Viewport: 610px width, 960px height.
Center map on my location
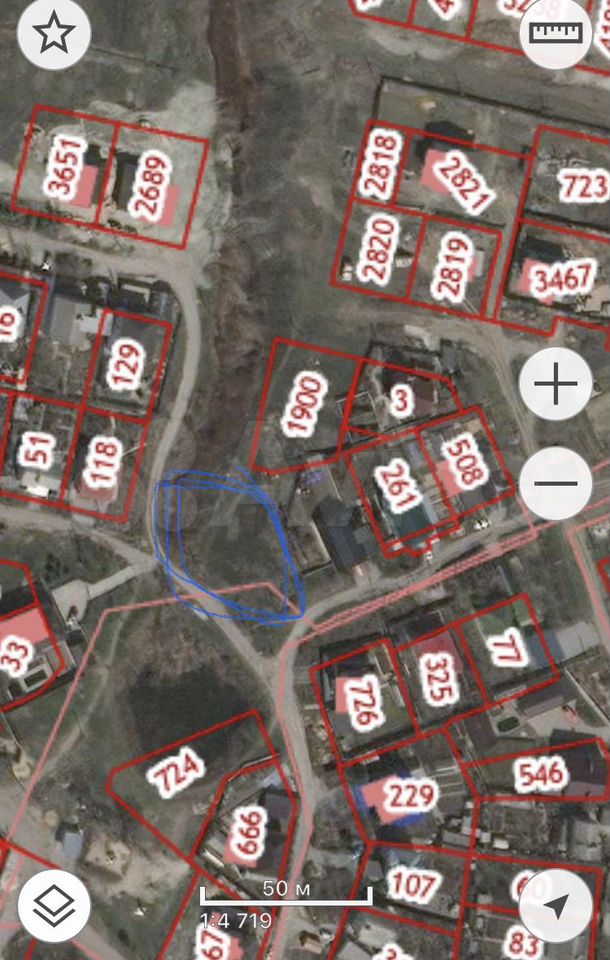(556, 906)
